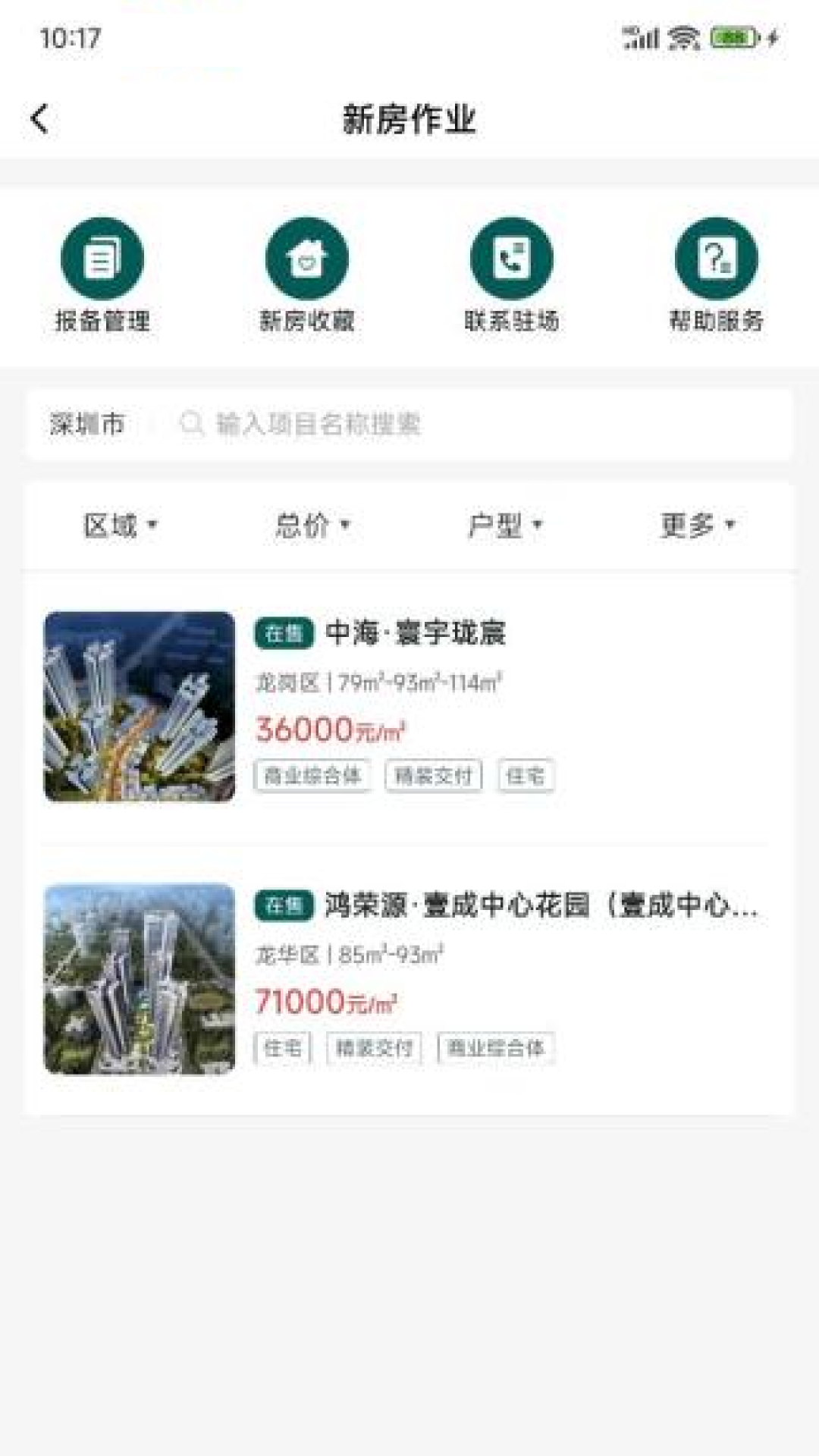Tap the search magnifier icon
Image resolution: width=819 pixels, height=1456 pixels.
(x=189, y=424)
